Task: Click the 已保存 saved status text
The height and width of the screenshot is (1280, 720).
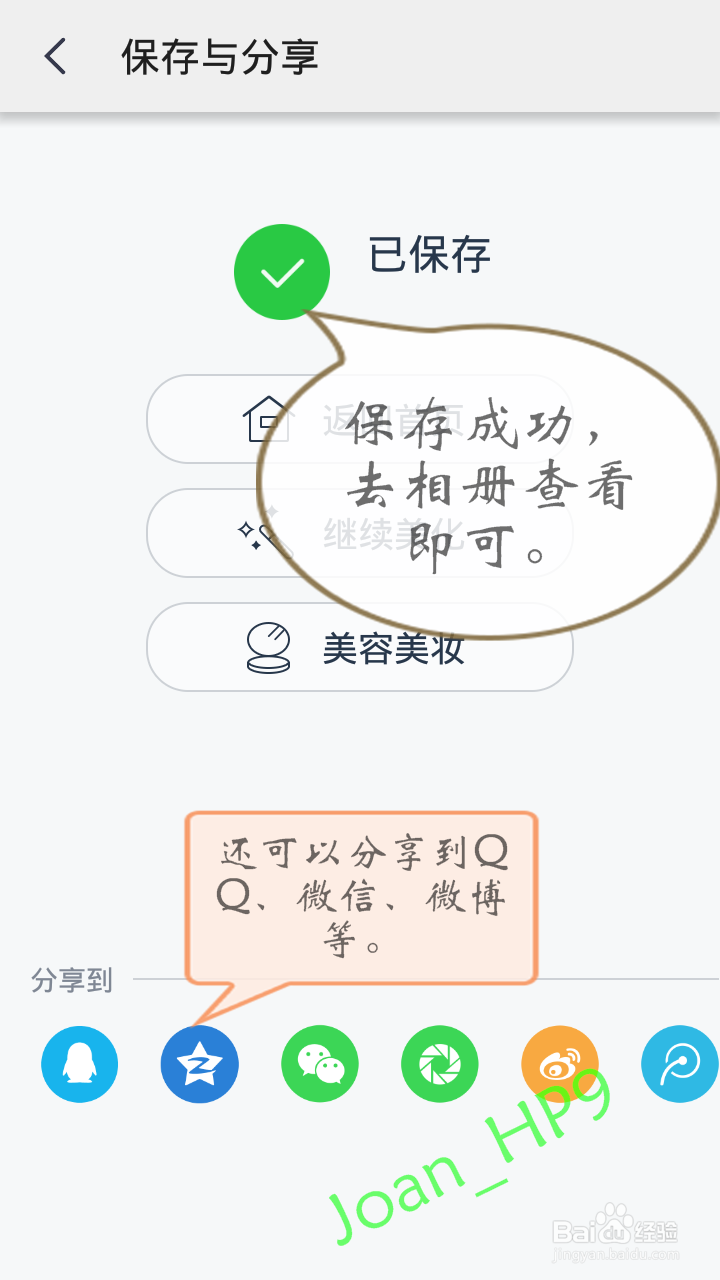Action: [430, 258]
